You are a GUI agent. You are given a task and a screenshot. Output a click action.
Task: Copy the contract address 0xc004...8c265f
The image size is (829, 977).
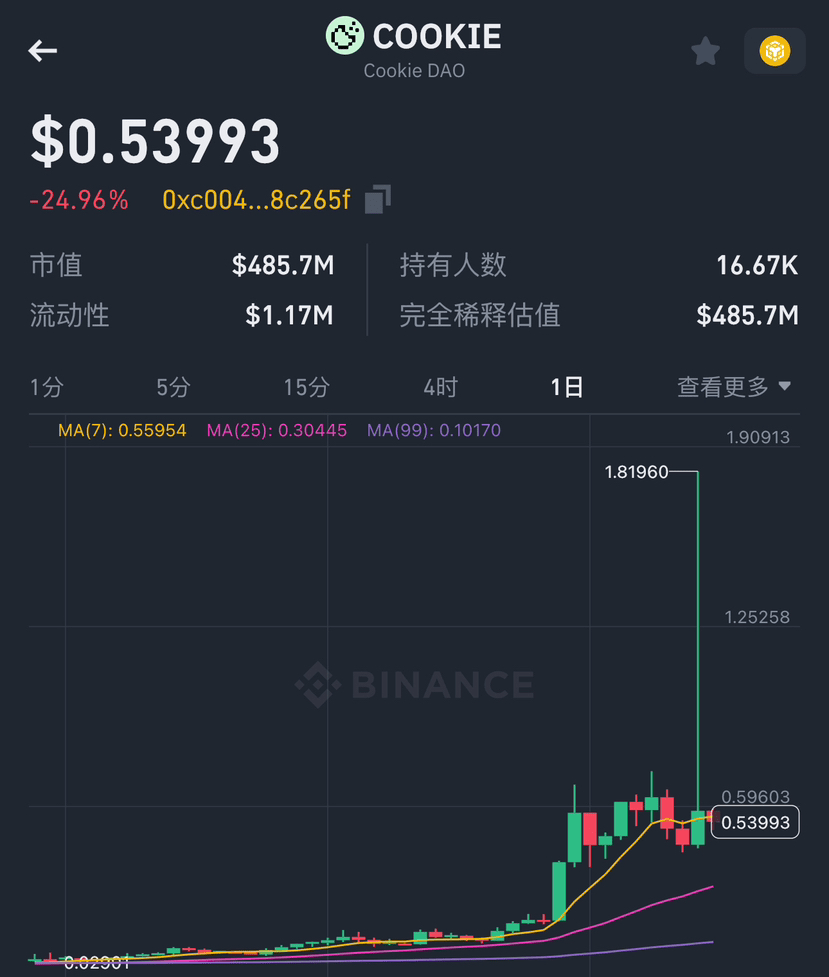[x=378, y=199]
